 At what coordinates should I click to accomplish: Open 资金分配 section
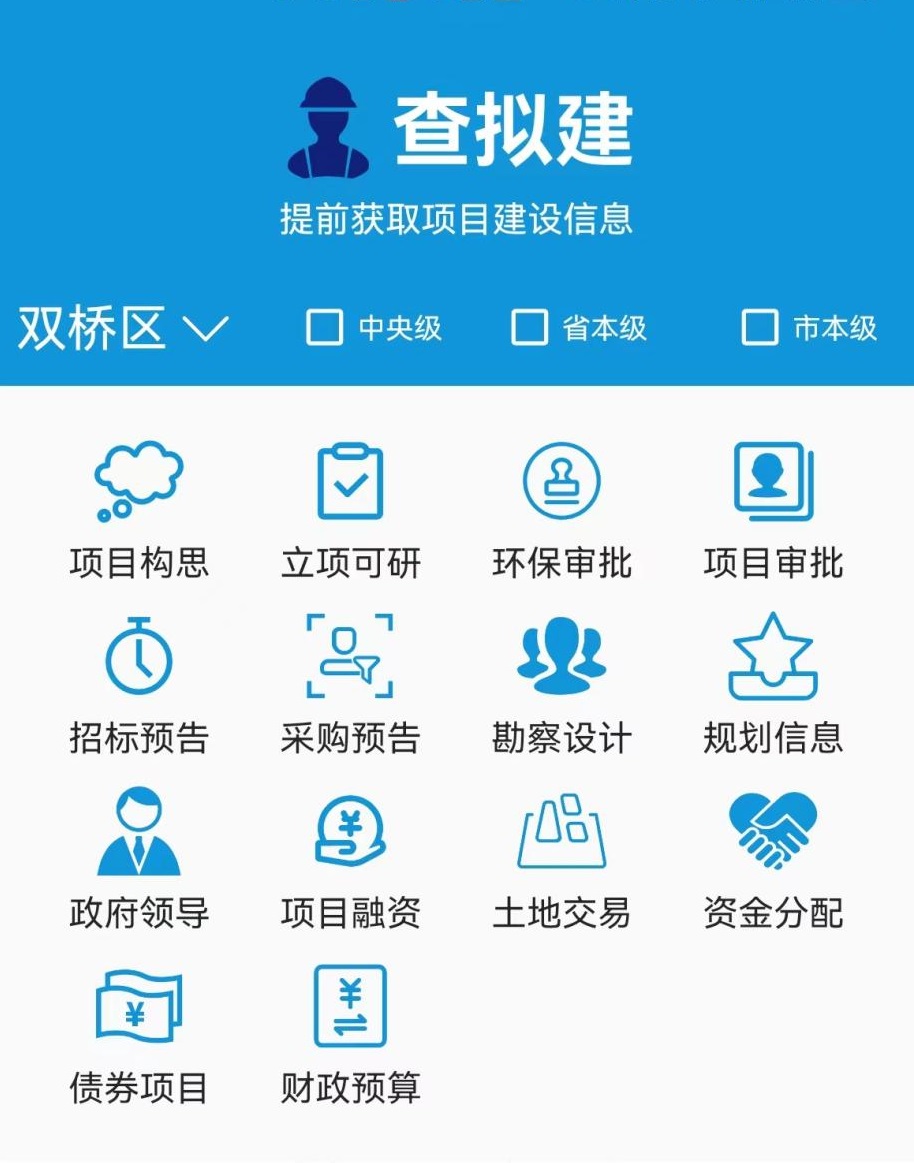click(773, 860)
